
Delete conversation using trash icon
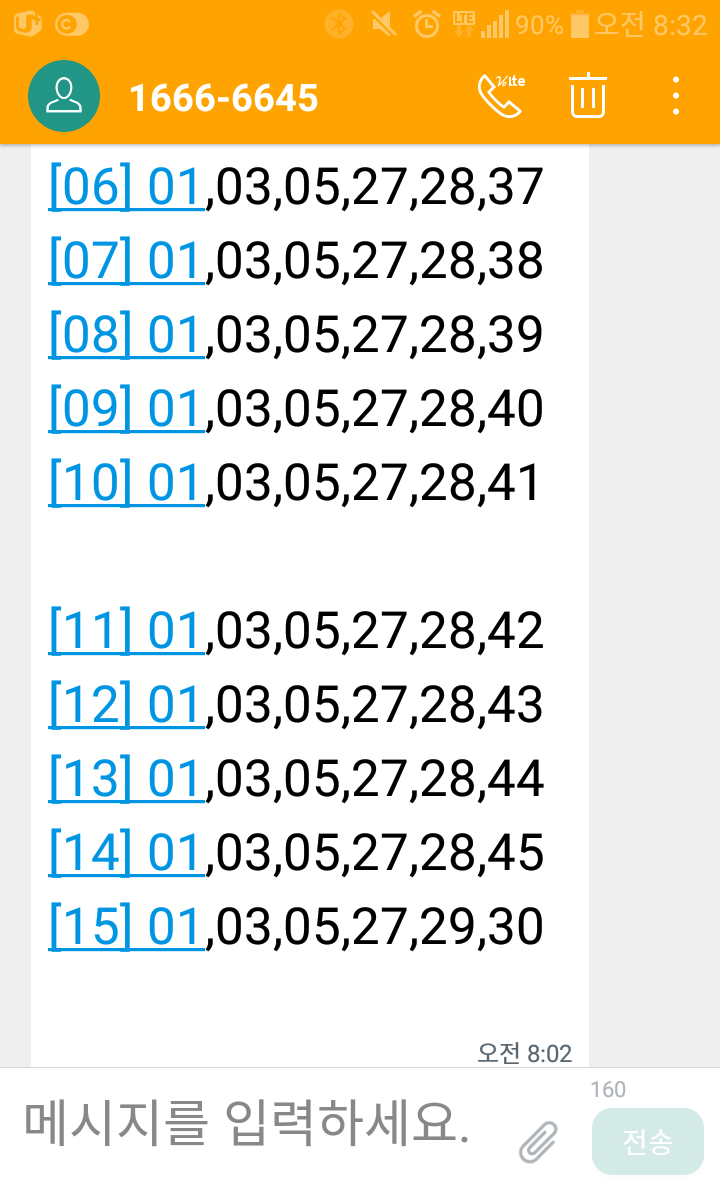point(588,97)
